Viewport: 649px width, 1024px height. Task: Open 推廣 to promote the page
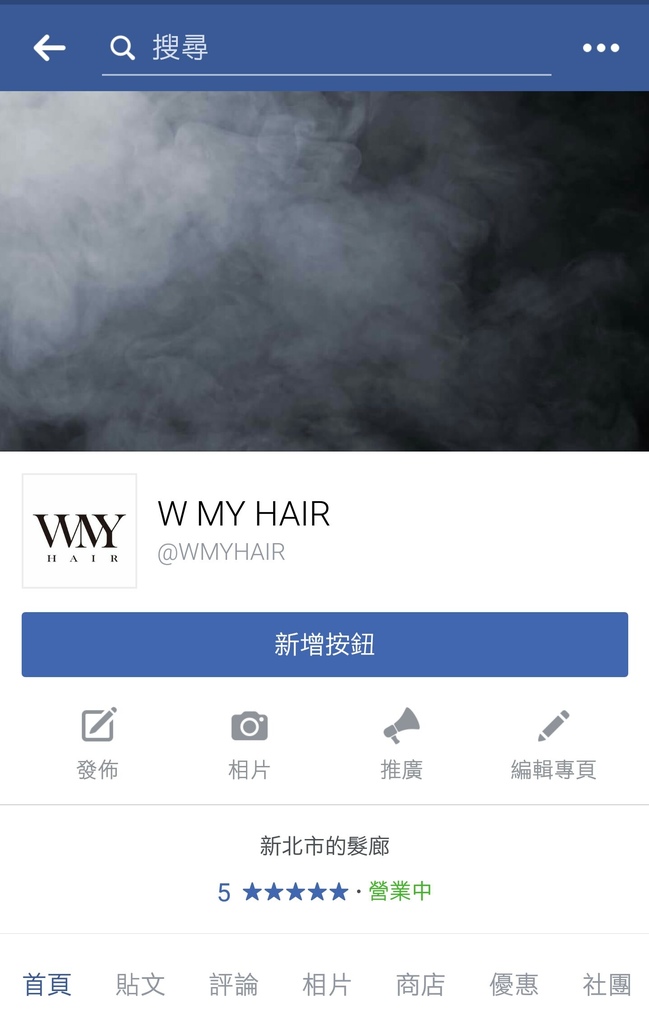tap(401, 742)
